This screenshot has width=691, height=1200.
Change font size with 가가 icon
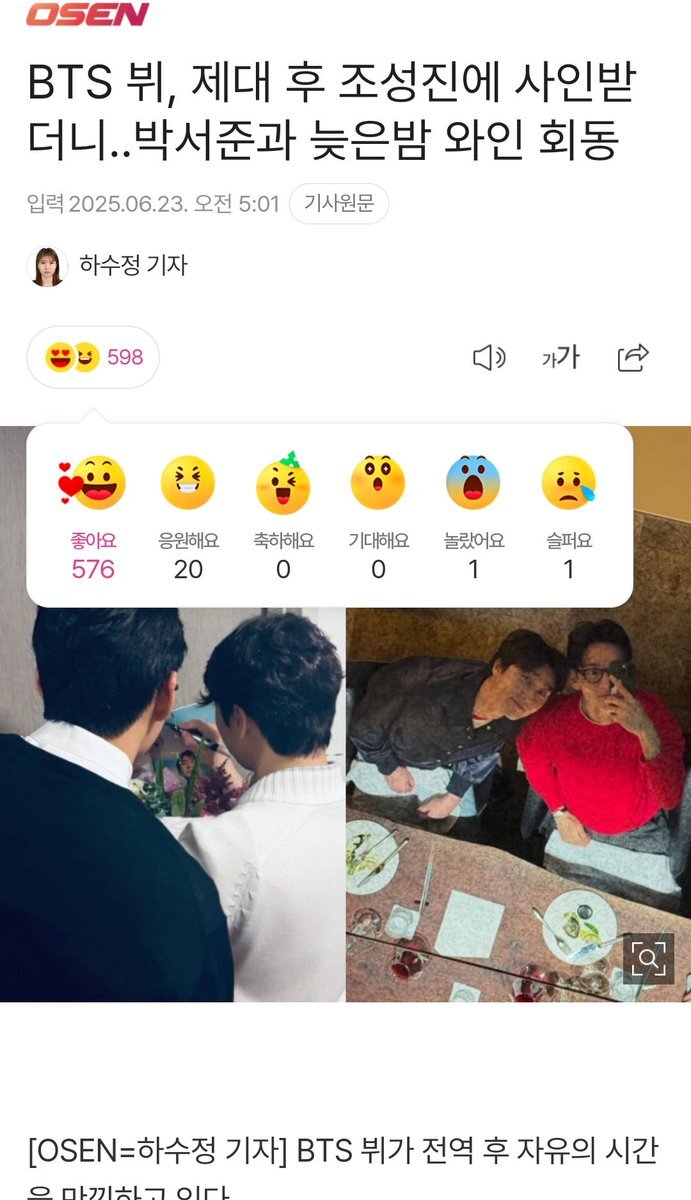[560, 358]
